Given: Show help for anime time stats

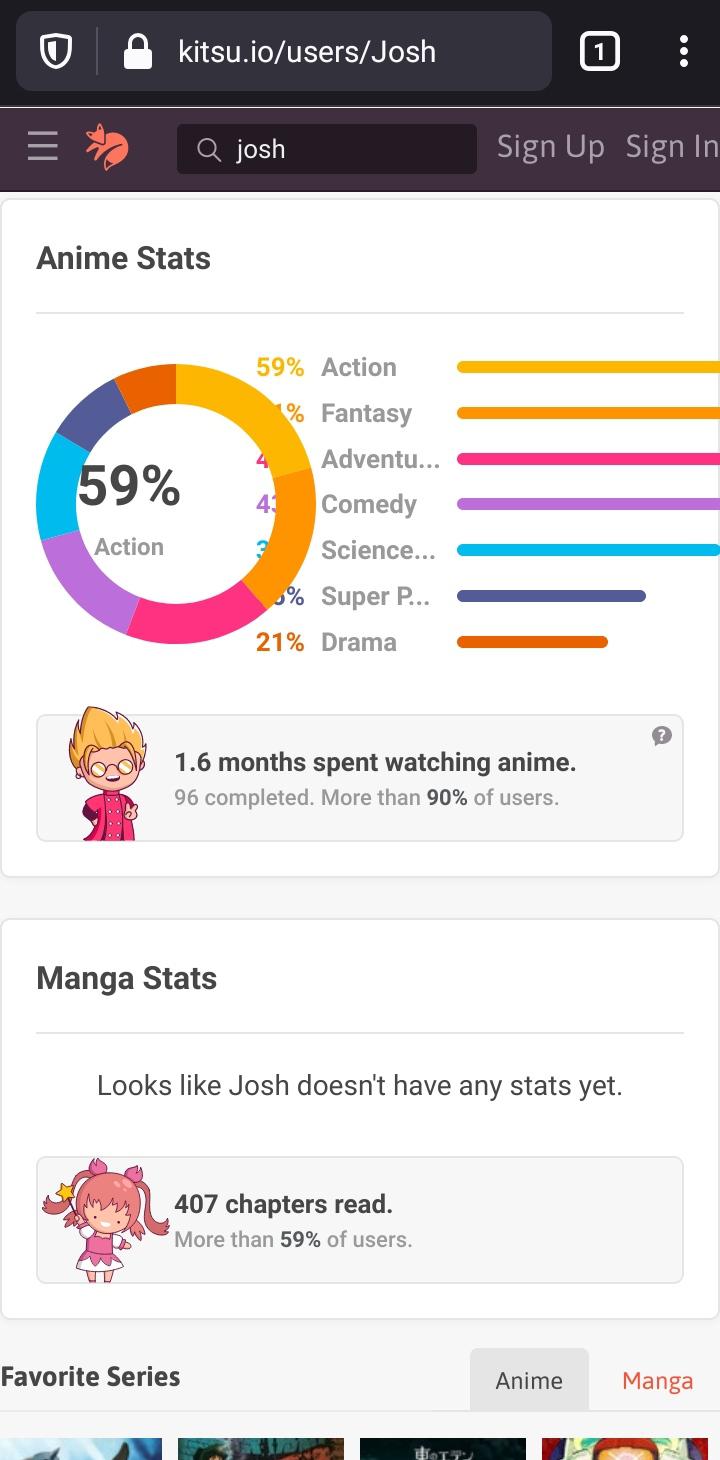Looking at the screenshot, I should point(661,736).
